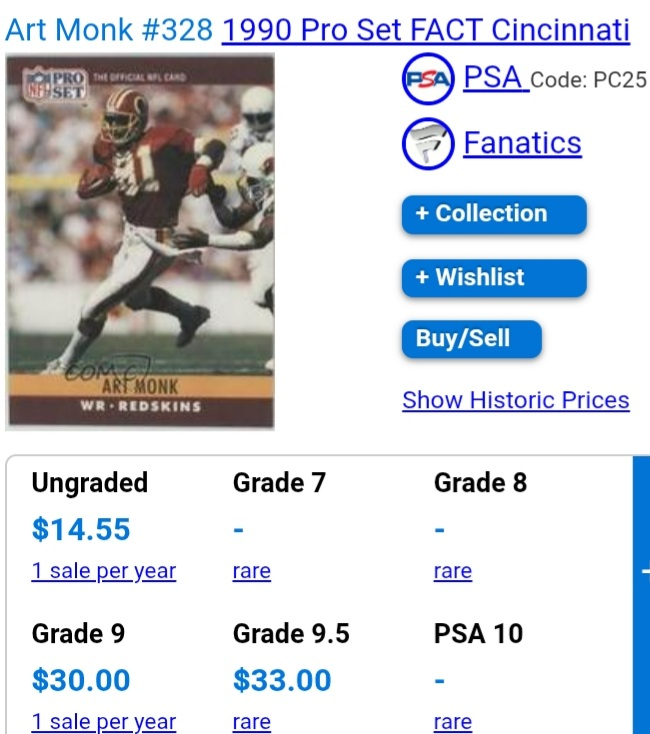Tap the rare link under PSA 10
This screenshot has width=650, height=734.
click(x=453, y=722)
